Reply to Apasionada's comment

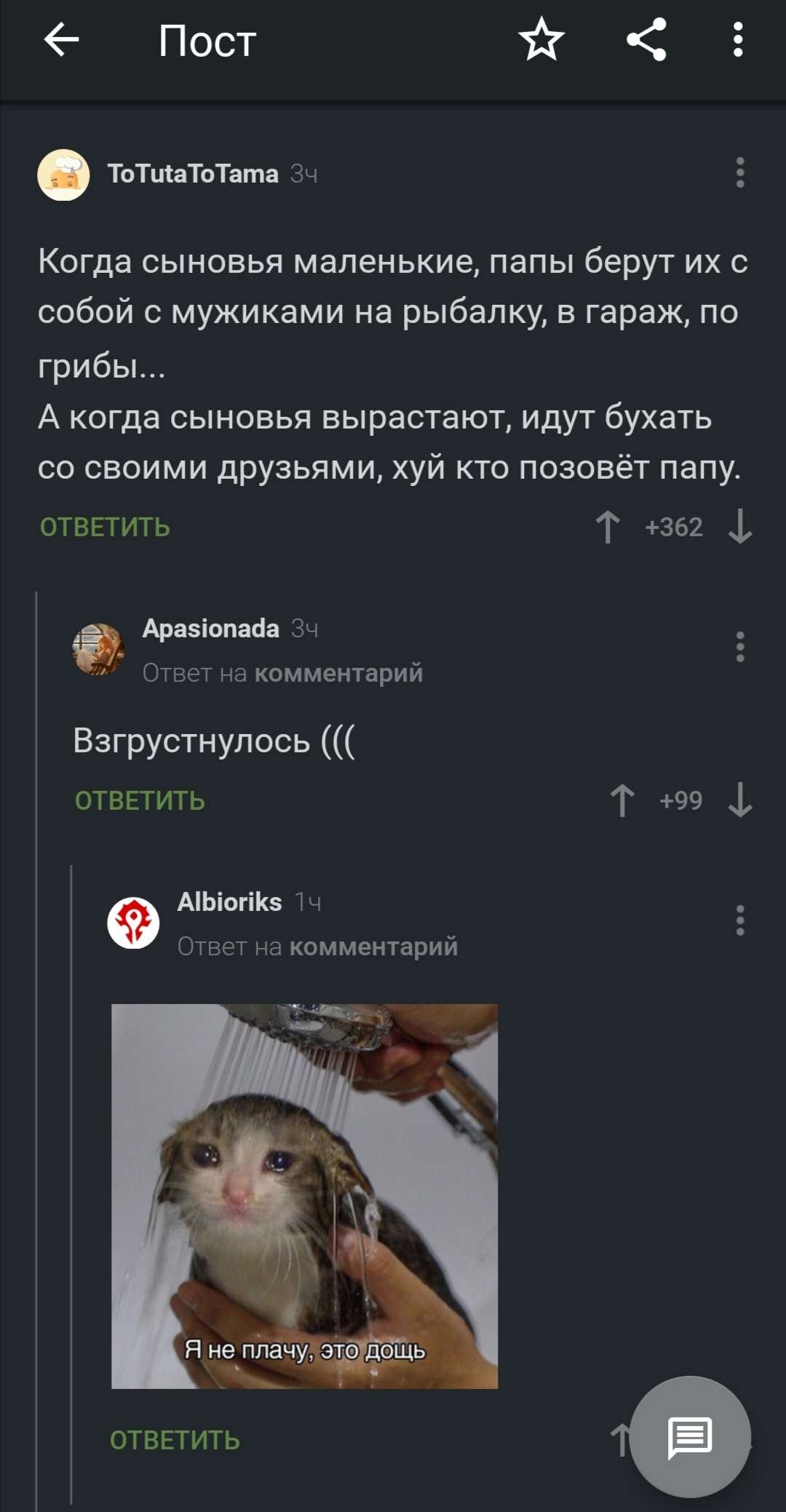click(x=140, y=801)
